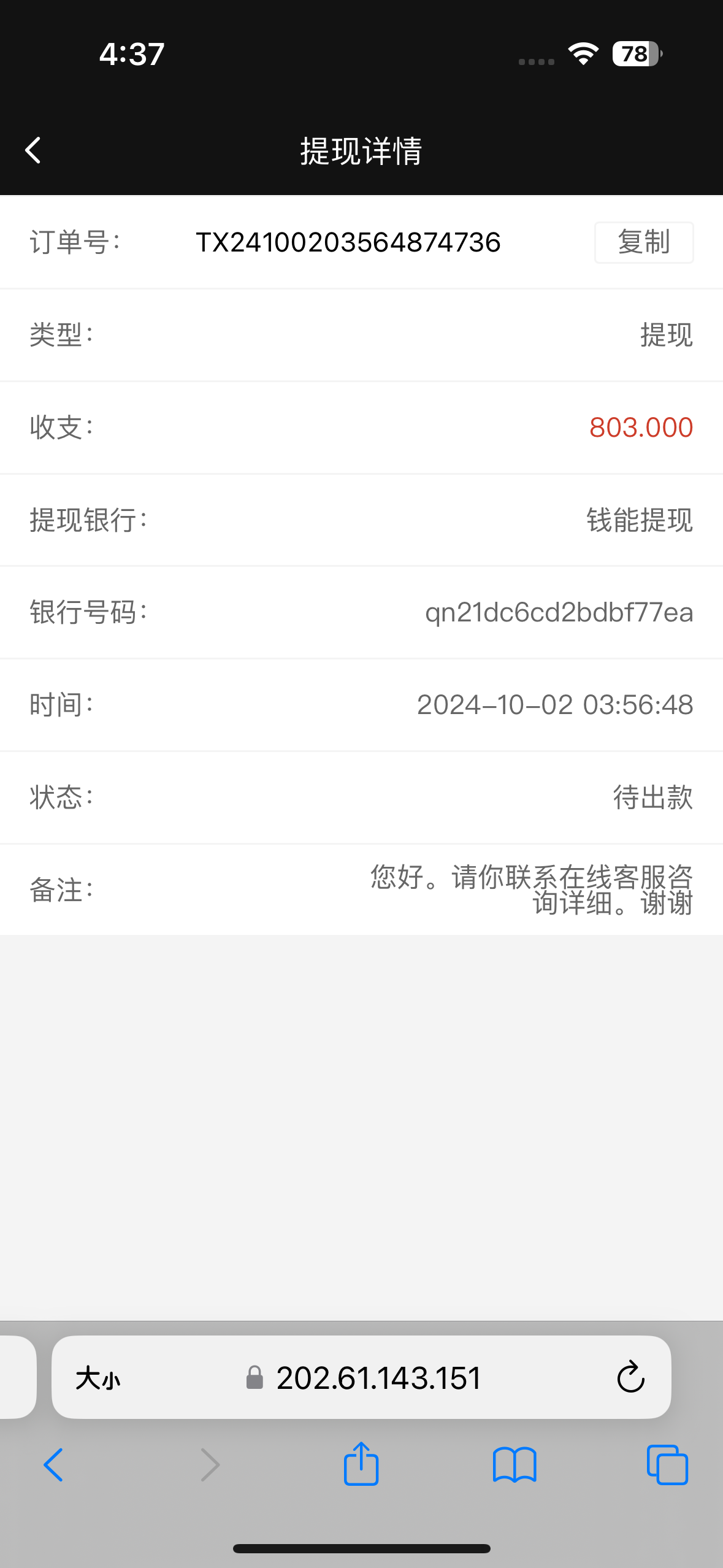Tap the share icon in Safari toolbar
Image resolution: width=723 pixels, height=1568 pixels.
[x=361, y=1464]
